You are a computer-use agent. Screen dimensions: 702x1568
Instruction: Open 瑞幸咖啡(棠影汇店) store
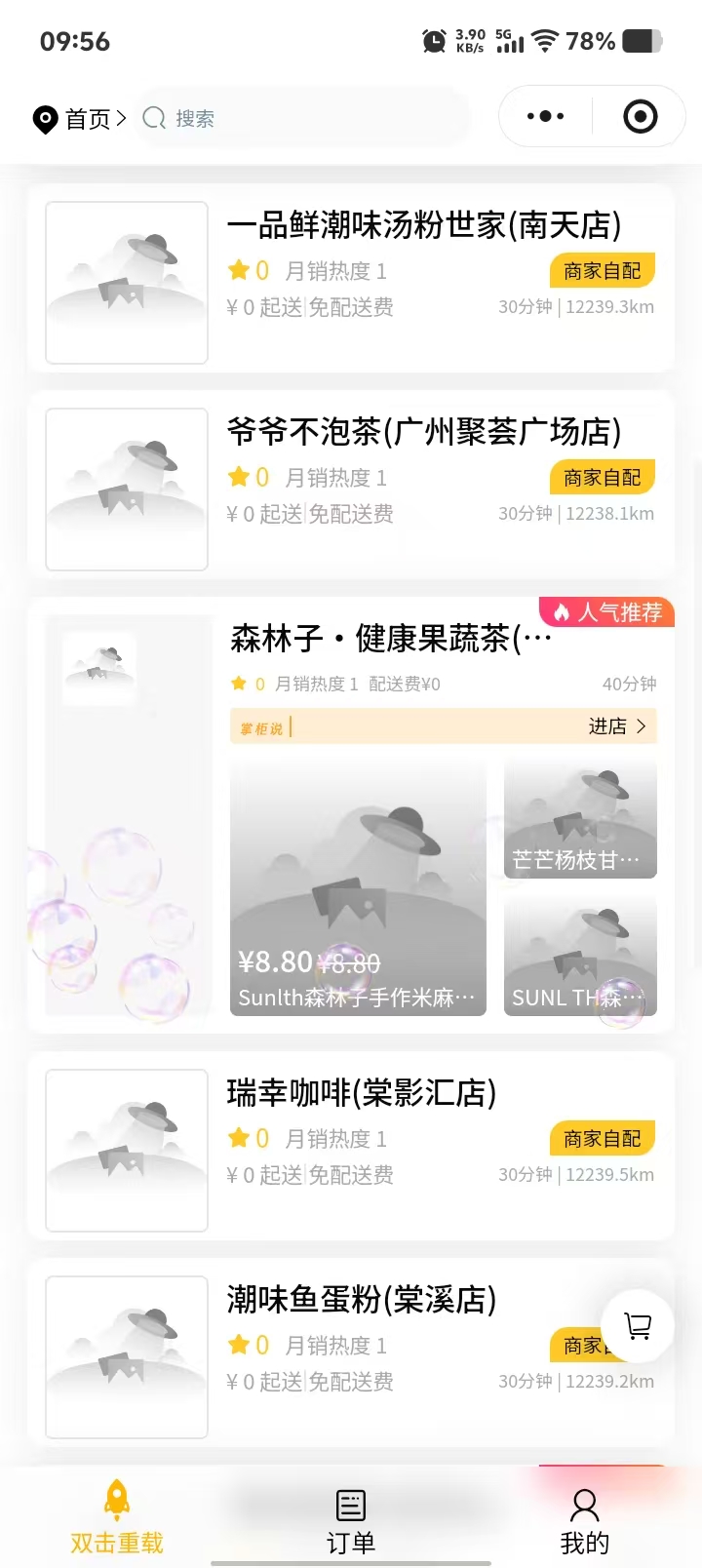click(x=362, y=1094)
